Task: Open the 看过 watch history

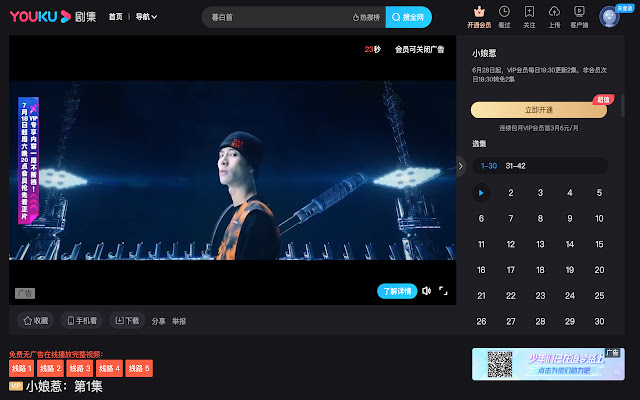Action: click(505, 17)
